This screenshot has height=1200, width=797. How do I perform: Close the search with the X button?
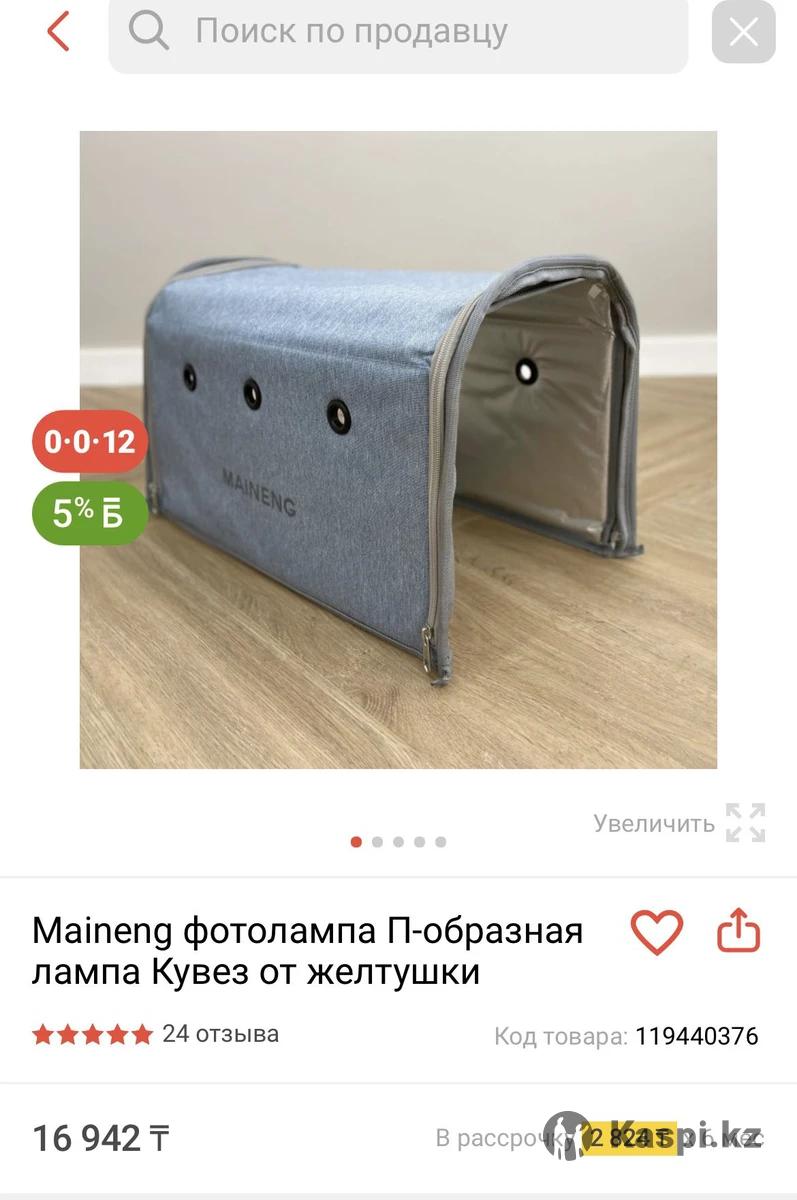pos(743,32)
